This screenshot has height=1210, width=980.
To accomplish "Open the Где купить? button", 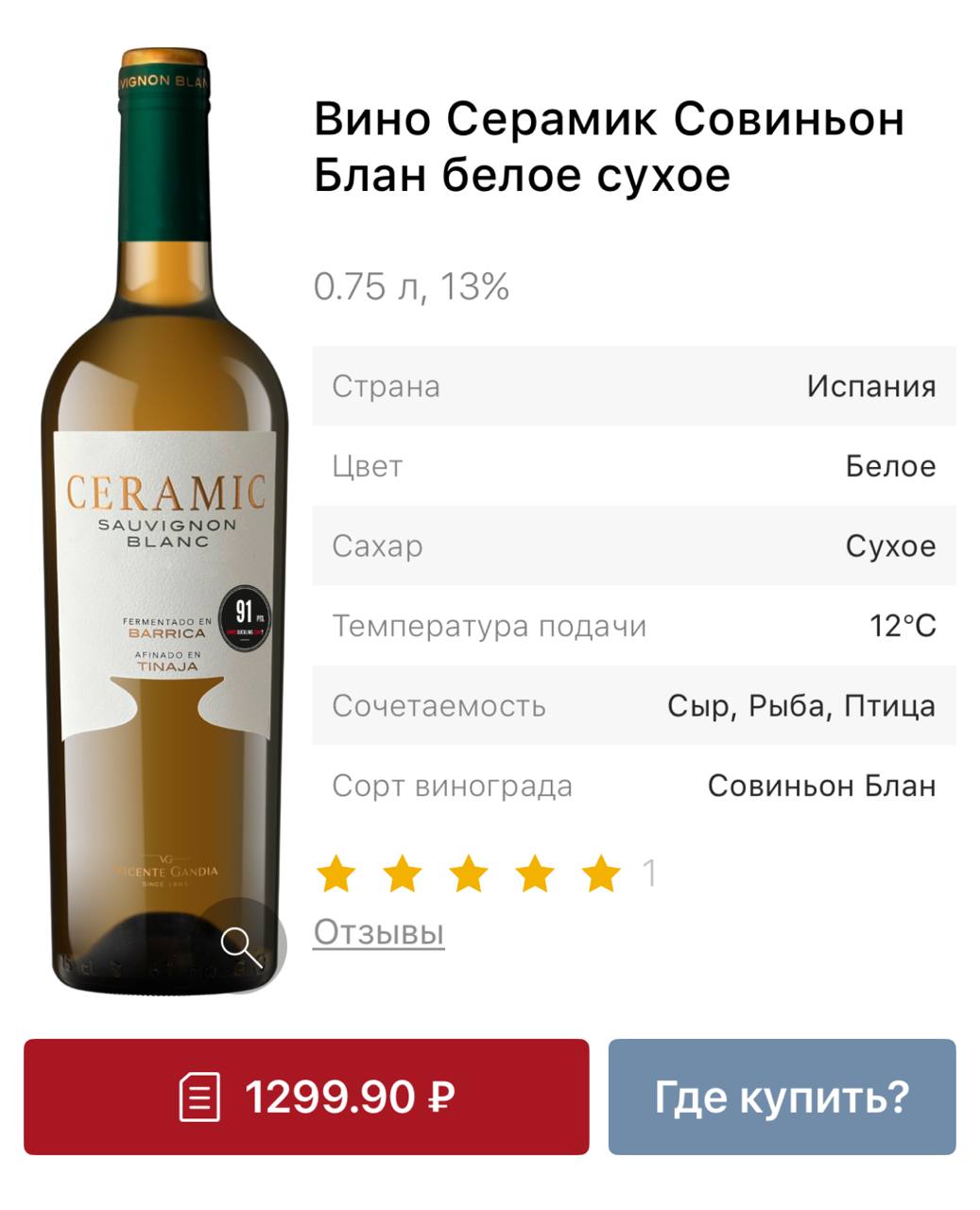I will click(x=782, y=1097).
